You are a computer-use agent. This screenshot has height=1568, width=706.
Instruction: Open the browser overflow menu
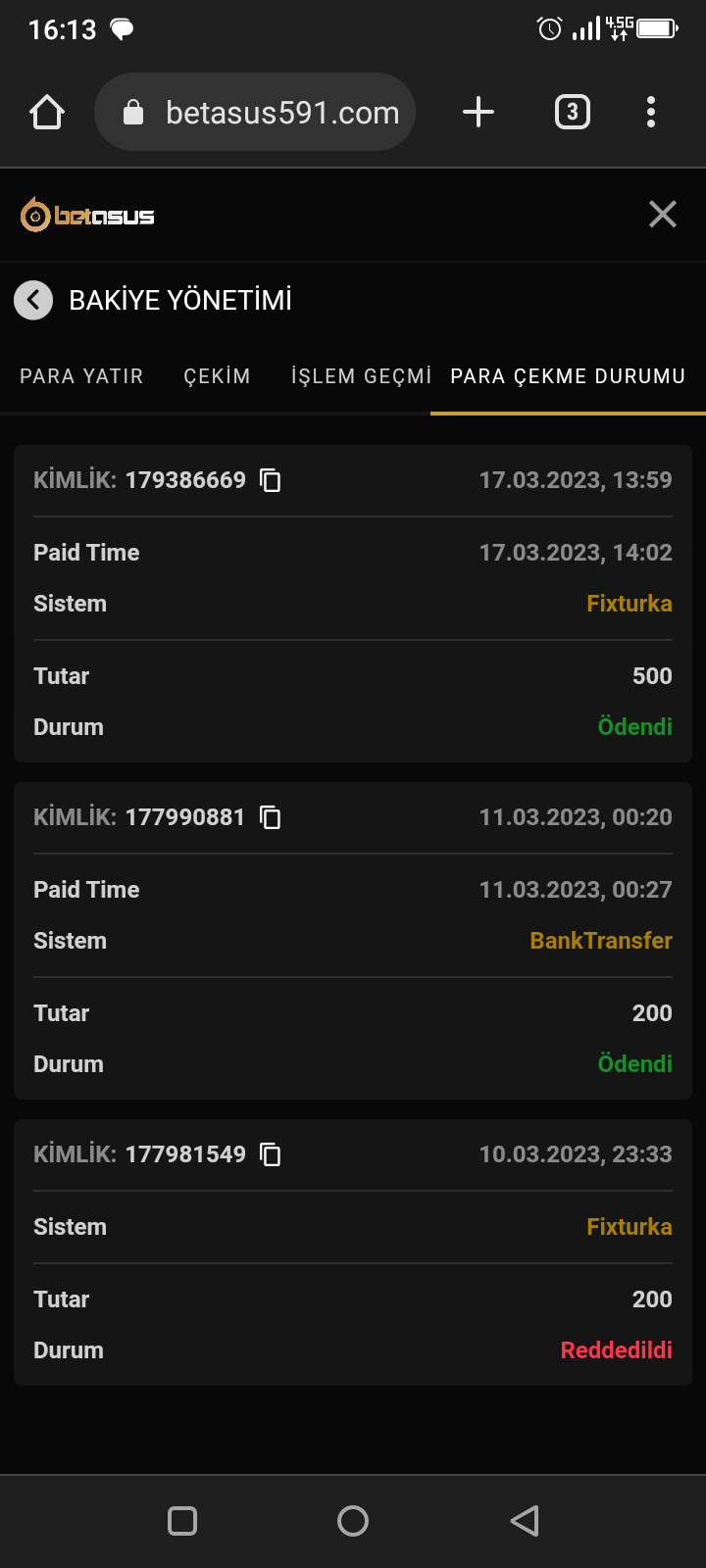[651, 113]
